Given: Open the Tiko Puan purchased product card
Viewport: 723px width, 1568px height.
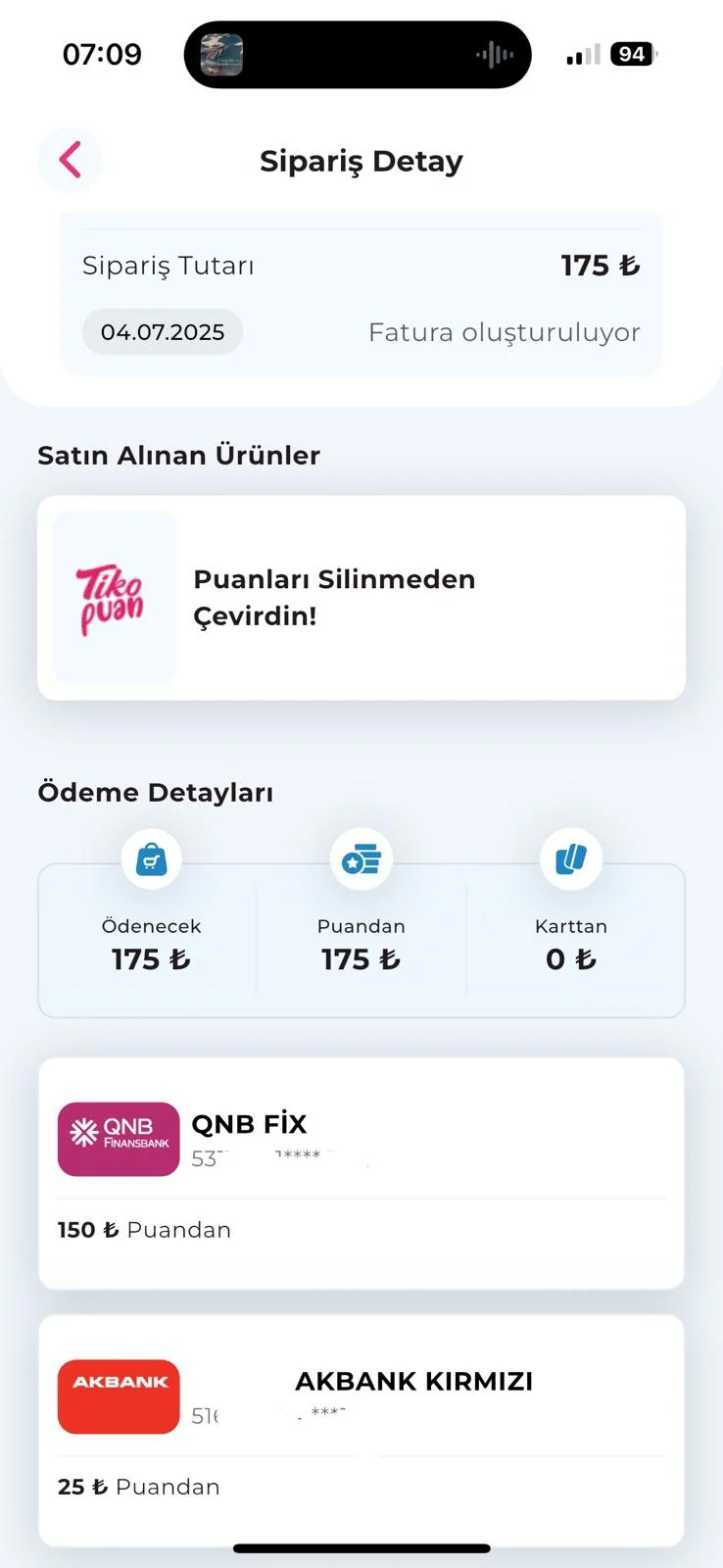Looking at the screenshot, I should tap(361, 598).
